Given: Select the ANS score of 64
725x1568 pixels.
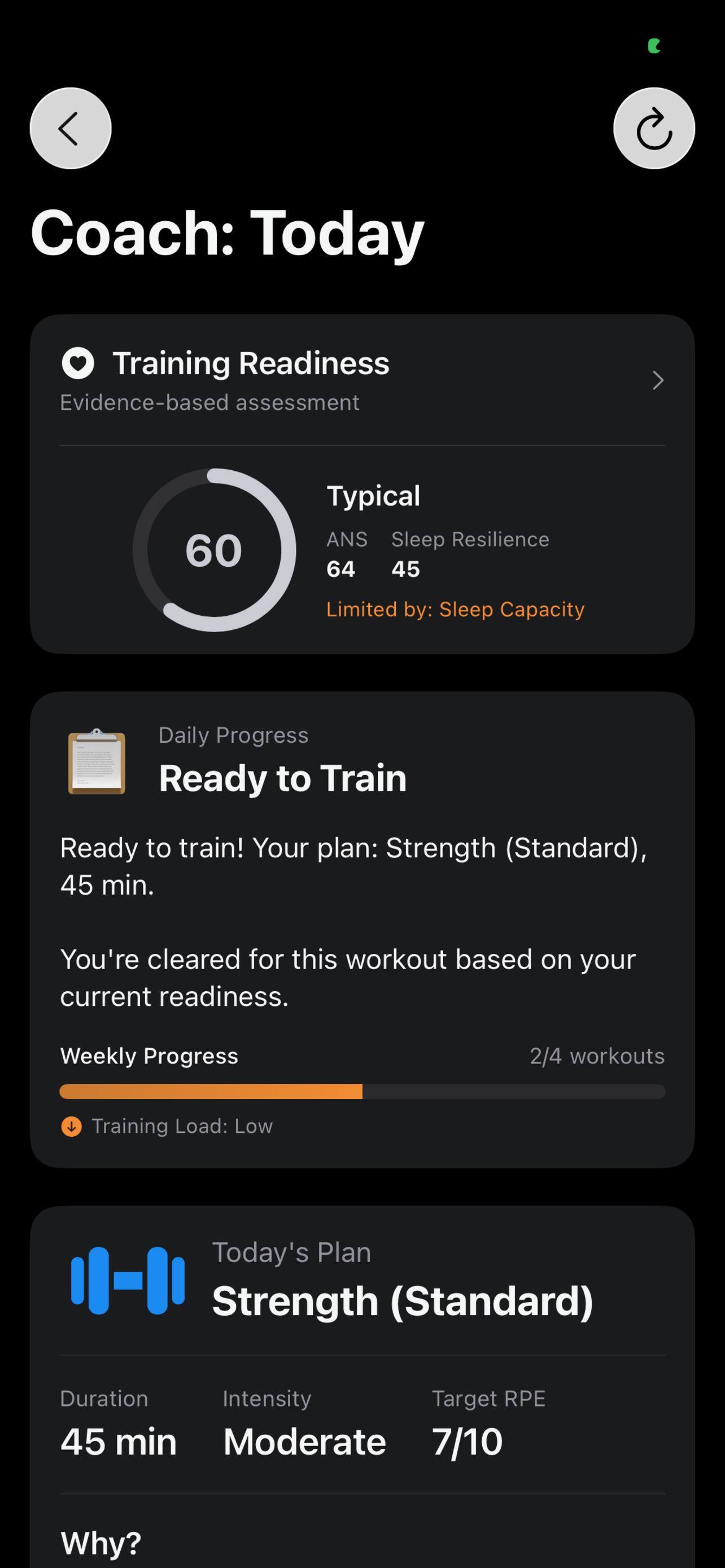Looking at the screenshot, I should [341, 569].
